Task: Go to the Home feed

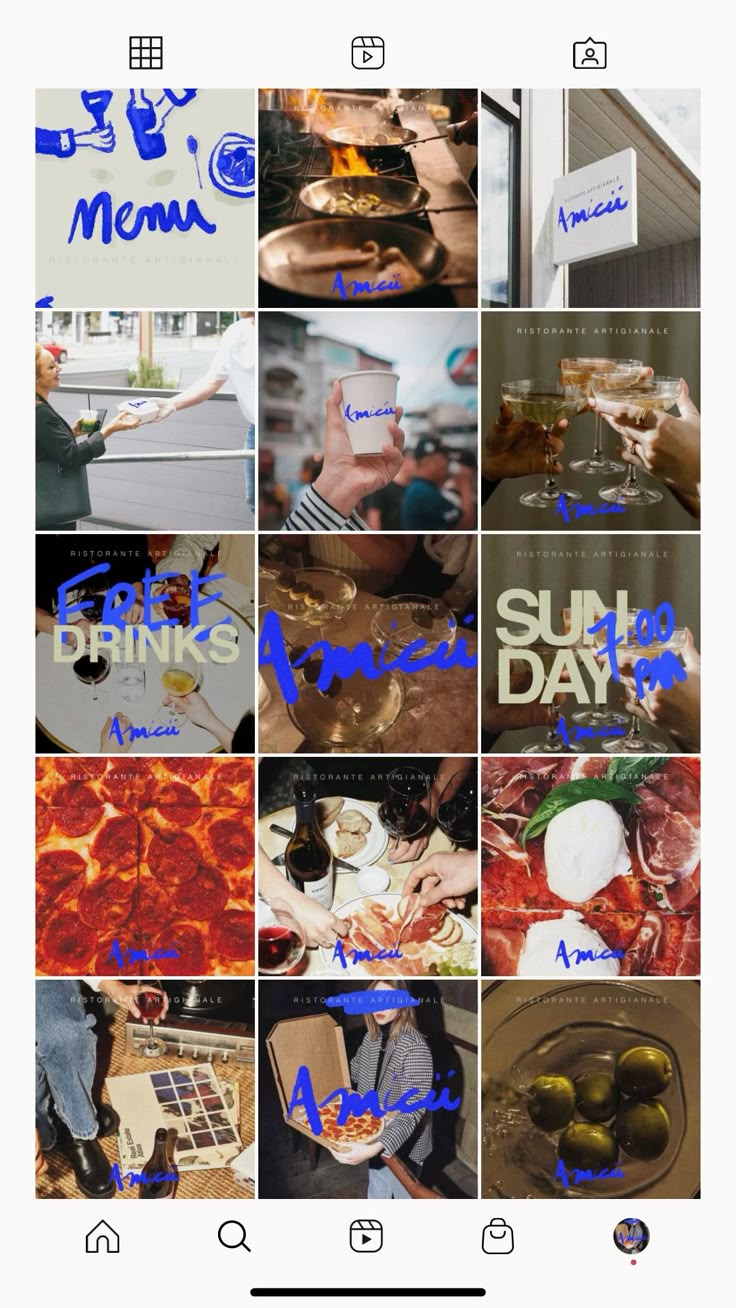Action: coord(103,1237)
